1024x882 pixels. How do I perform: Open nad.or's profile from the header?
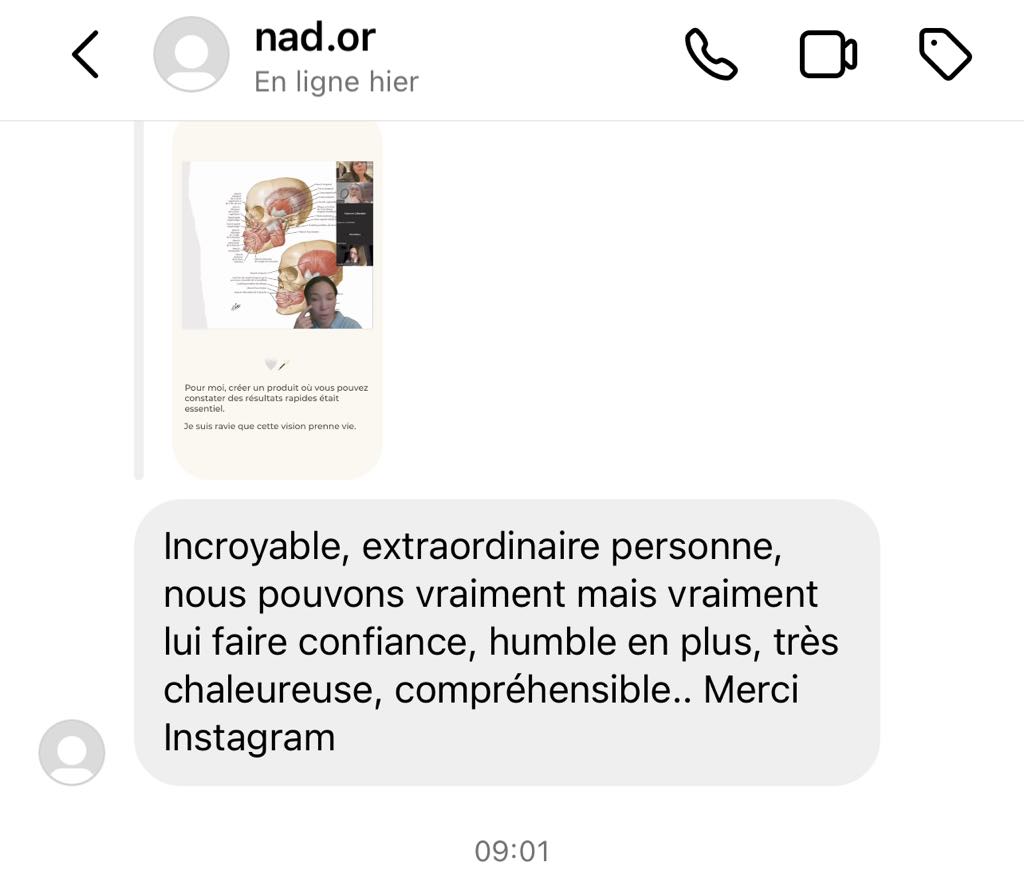pyautogui.click(x=315, y=40)
